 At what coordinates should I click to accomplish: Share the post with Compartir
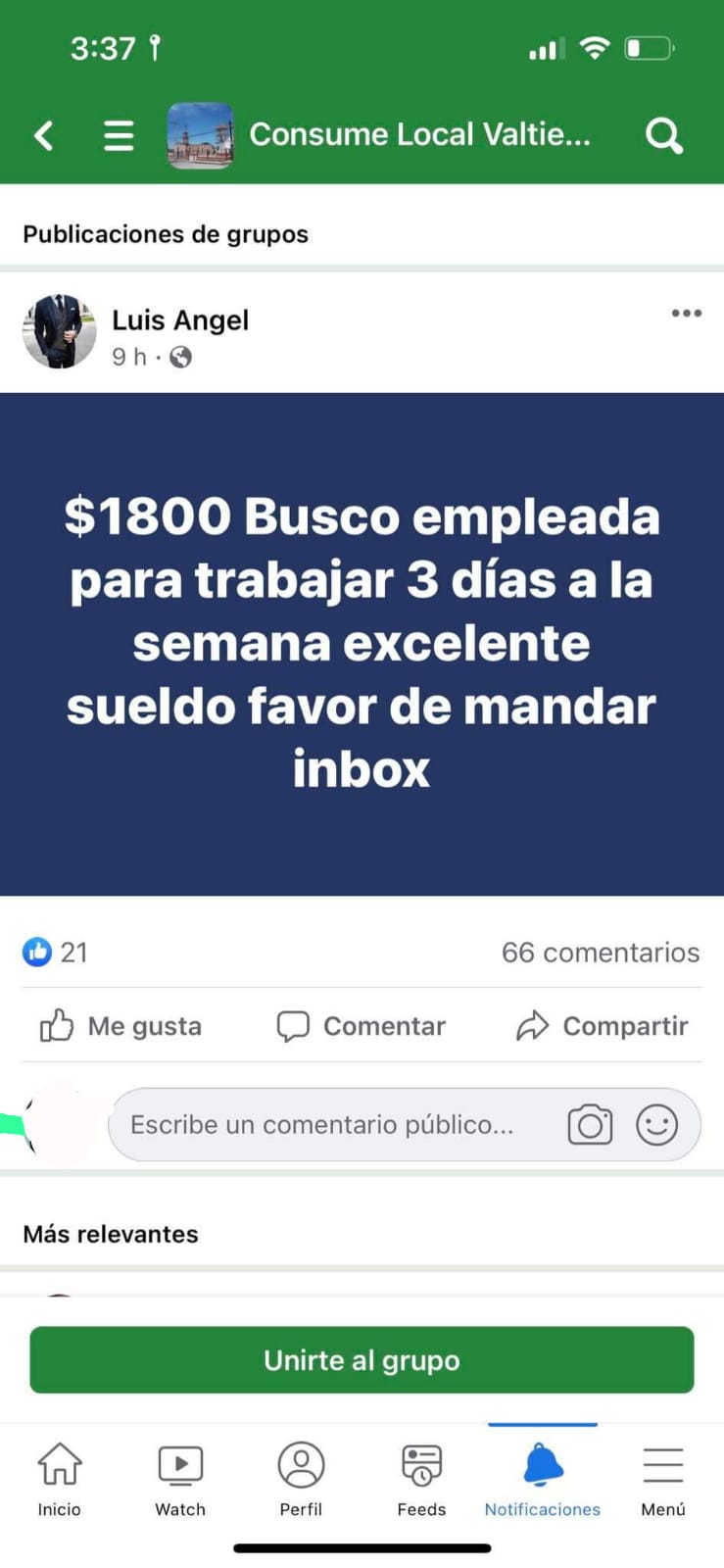tap(603, 1026)
